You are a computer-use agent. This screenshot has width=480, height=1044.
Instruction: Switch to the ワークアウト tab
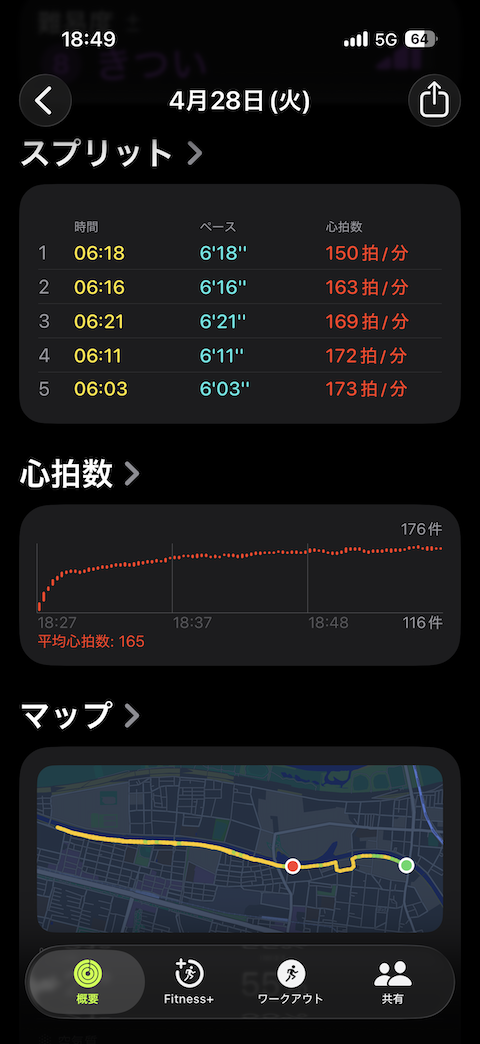tap(290, 982)
